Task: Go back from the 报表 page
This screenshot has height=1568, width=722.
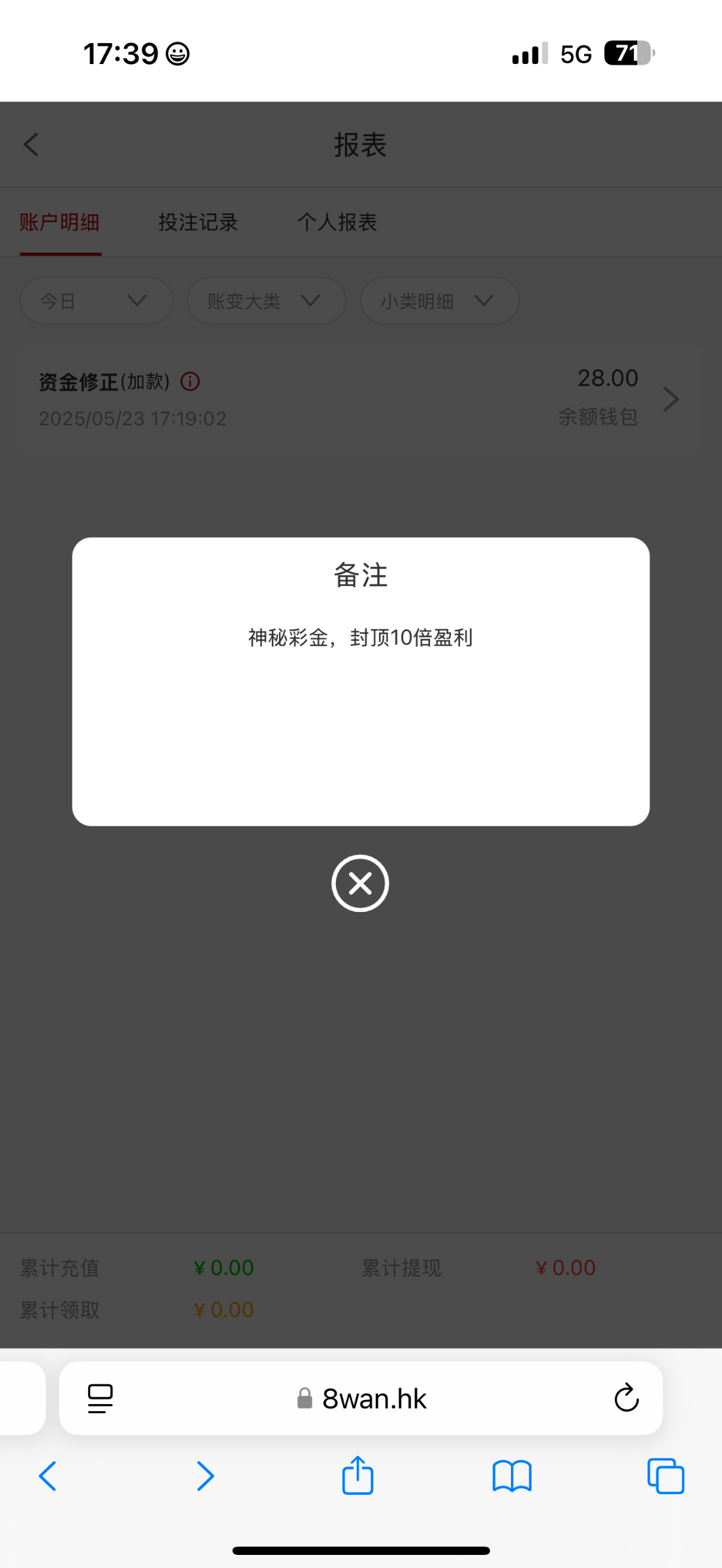Action: (31, 144)
